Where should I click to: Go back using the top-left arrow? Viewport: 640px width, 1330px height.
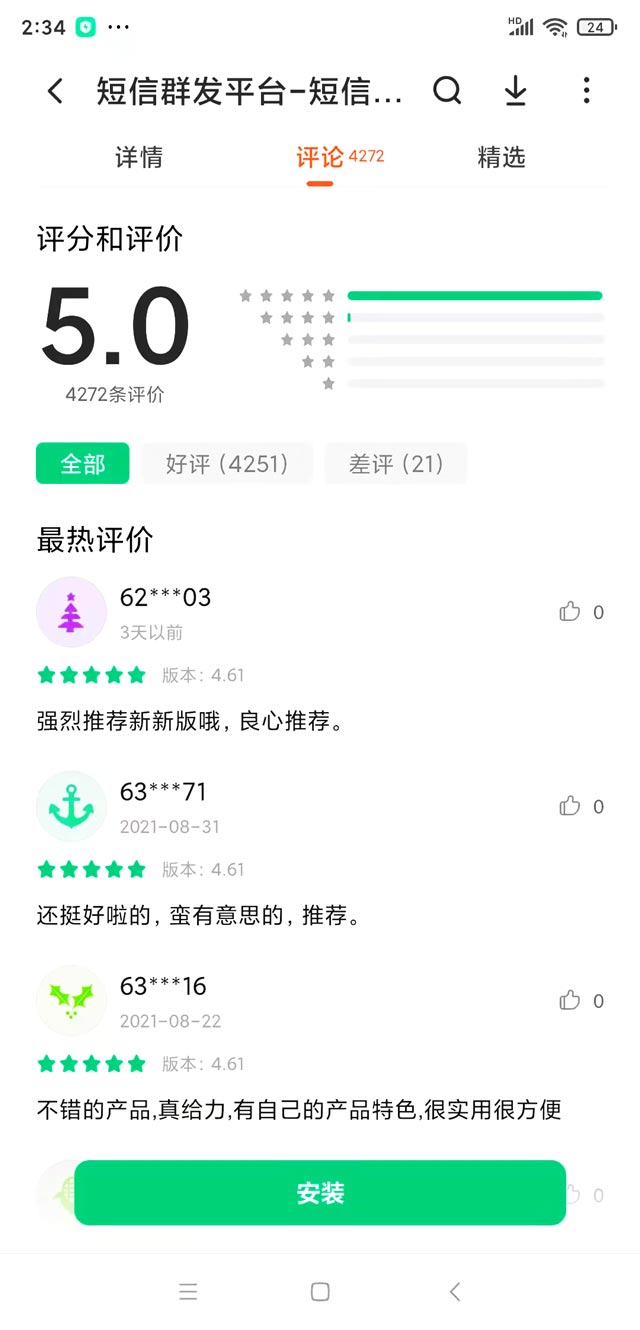(55, 92)
